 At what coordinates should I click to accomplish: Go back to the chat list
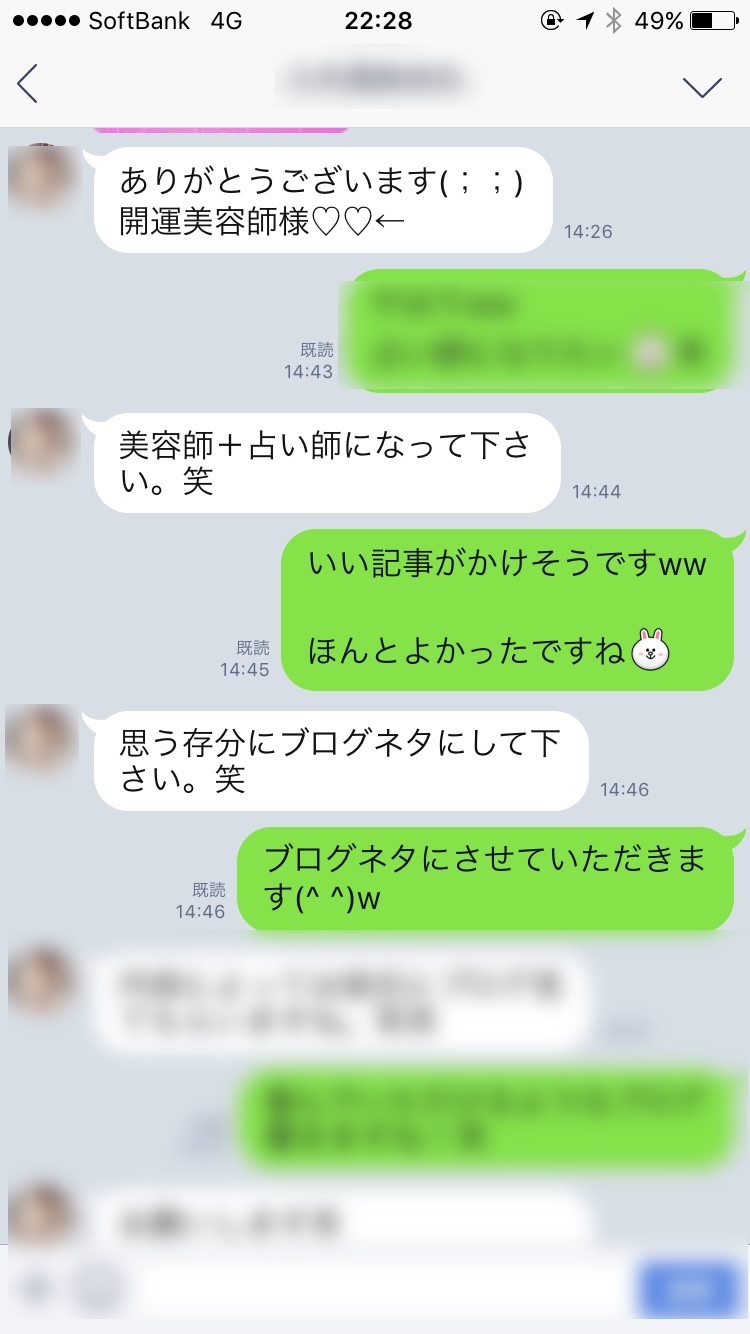coord(28,84)
